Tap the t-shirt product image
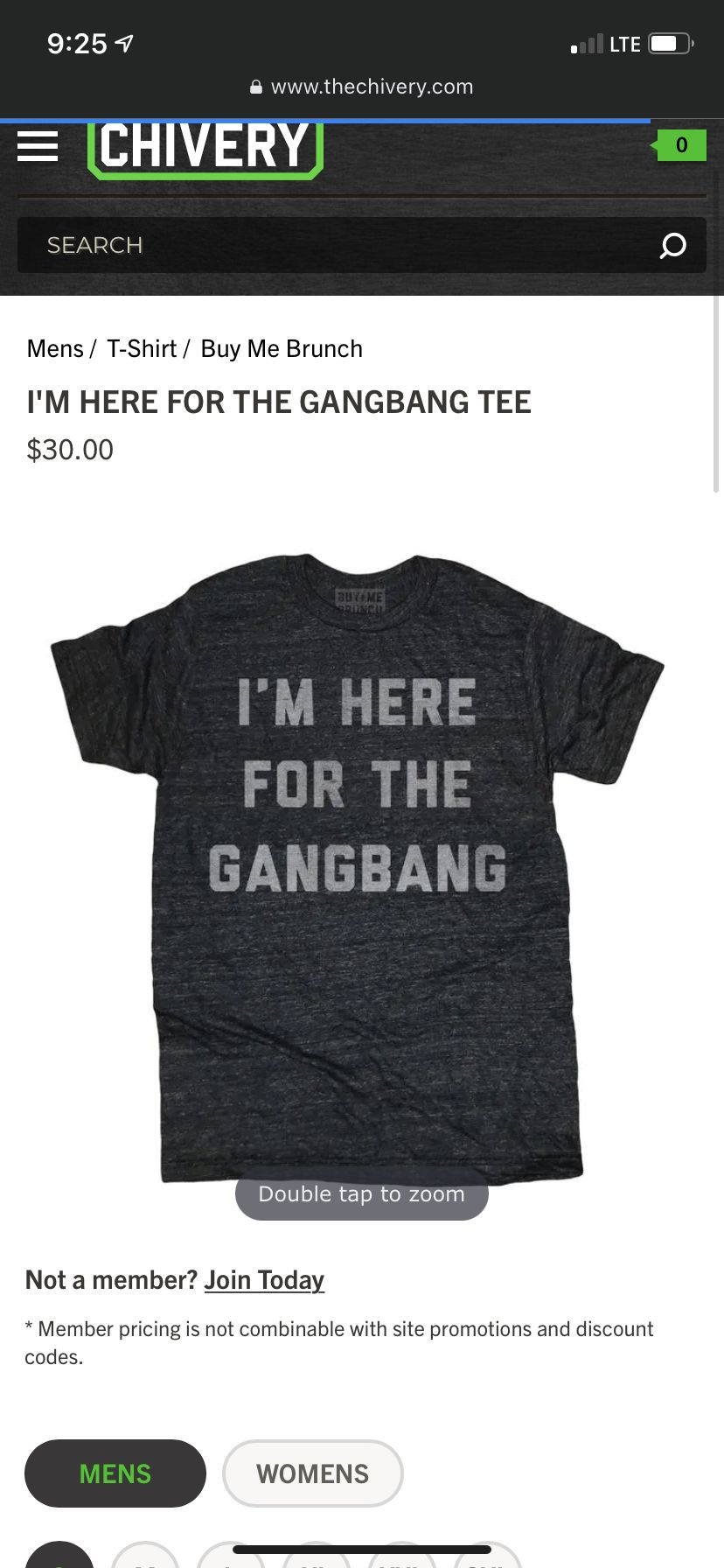Screen dimensions: 724x1568 pos(358,868)
